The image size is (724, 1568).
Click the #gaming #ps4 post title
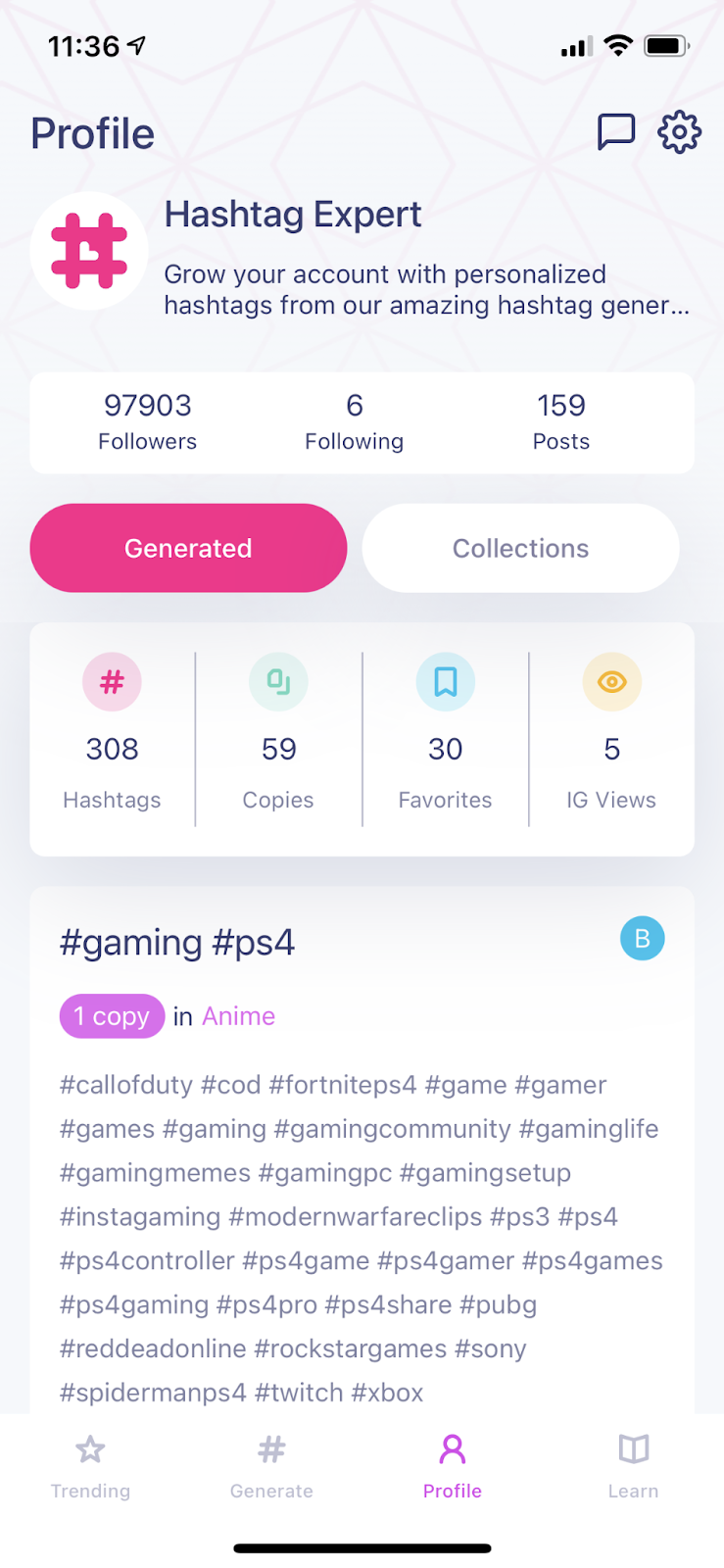tap(176, 942)
